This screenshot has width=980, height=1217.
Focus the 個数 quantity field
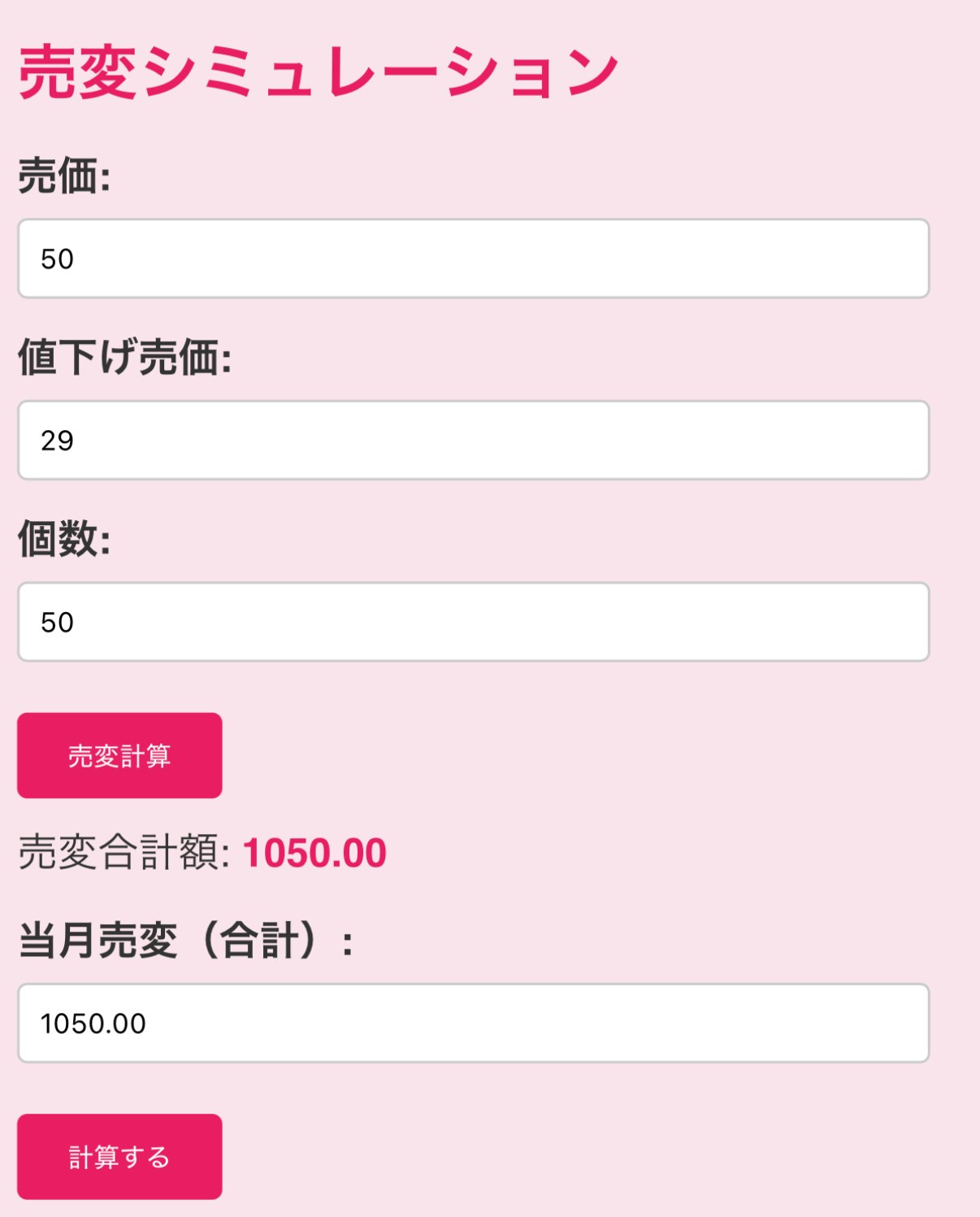tap(473, 622)
